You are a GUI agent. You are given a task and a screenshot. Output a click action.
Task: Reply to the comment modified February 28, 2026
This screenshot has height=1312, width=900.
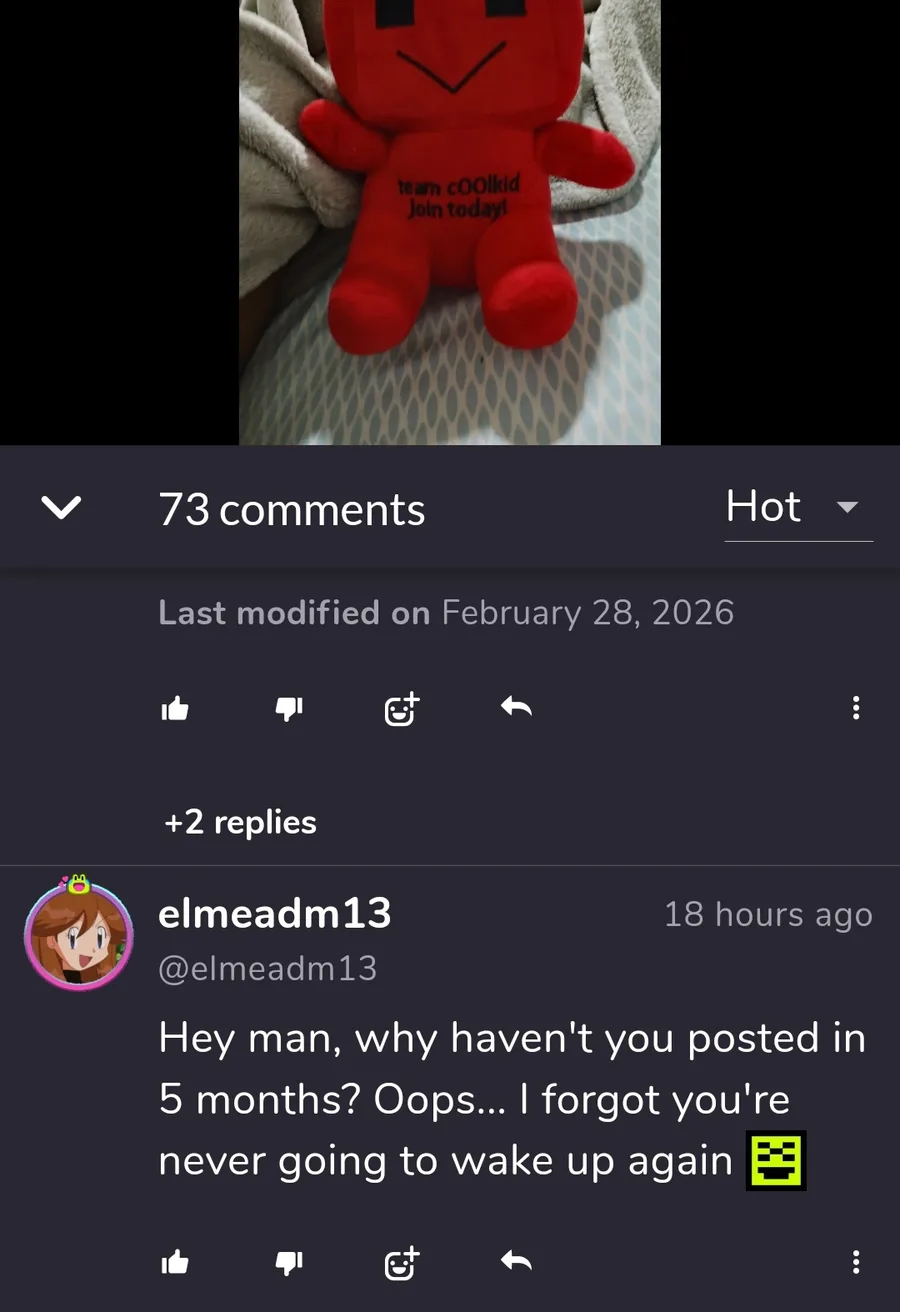tap(516, 708)
